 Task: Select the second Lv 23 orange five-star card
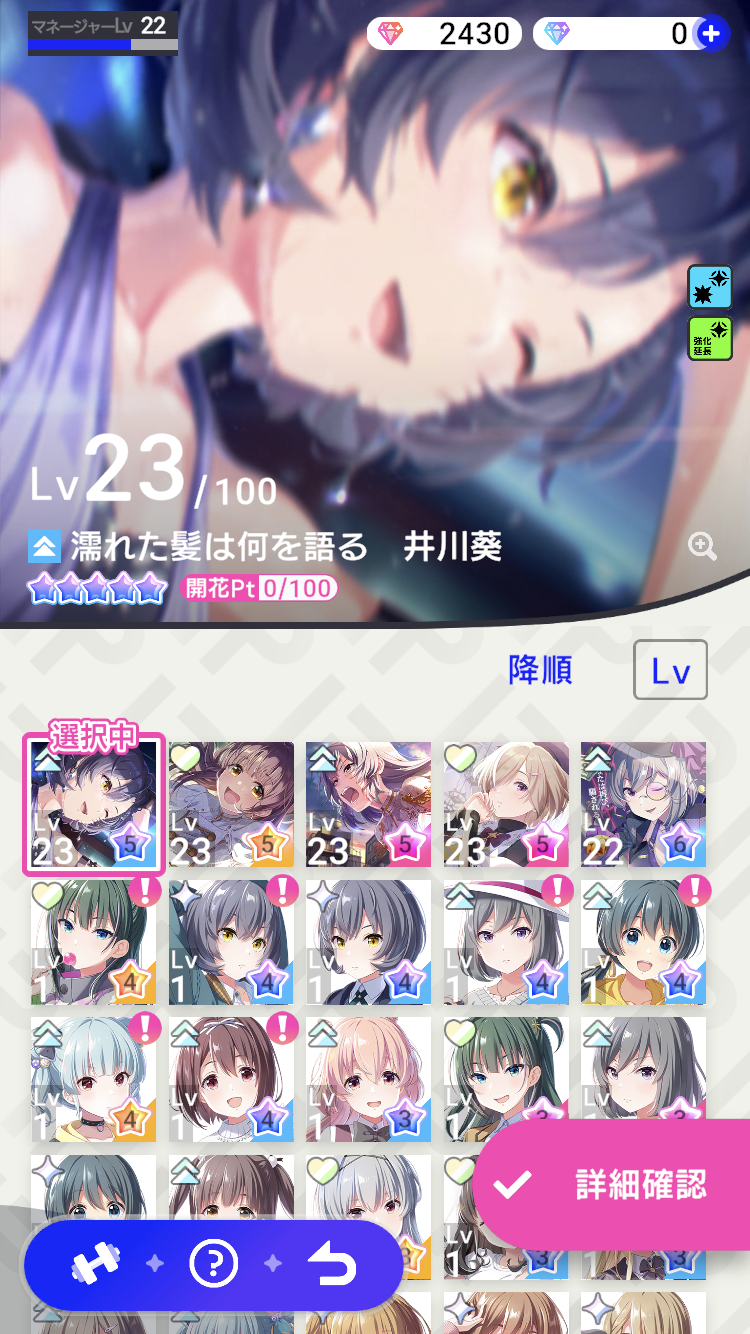point(231,804)
